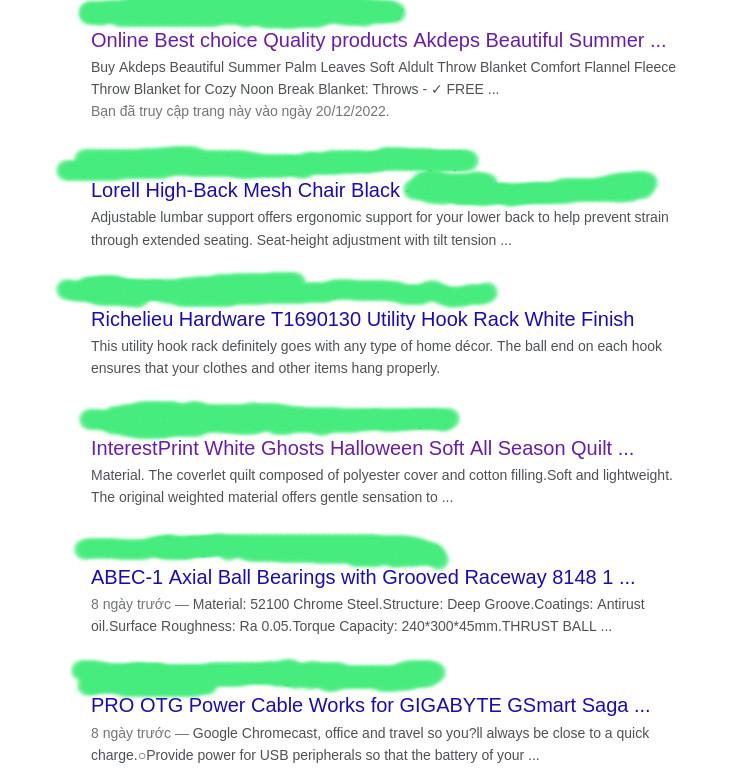Open InterestPrint White Ghosts Halloween Quilt result
Image resolution: width=756 pixels, height=781 pixels.
point(362,448)
